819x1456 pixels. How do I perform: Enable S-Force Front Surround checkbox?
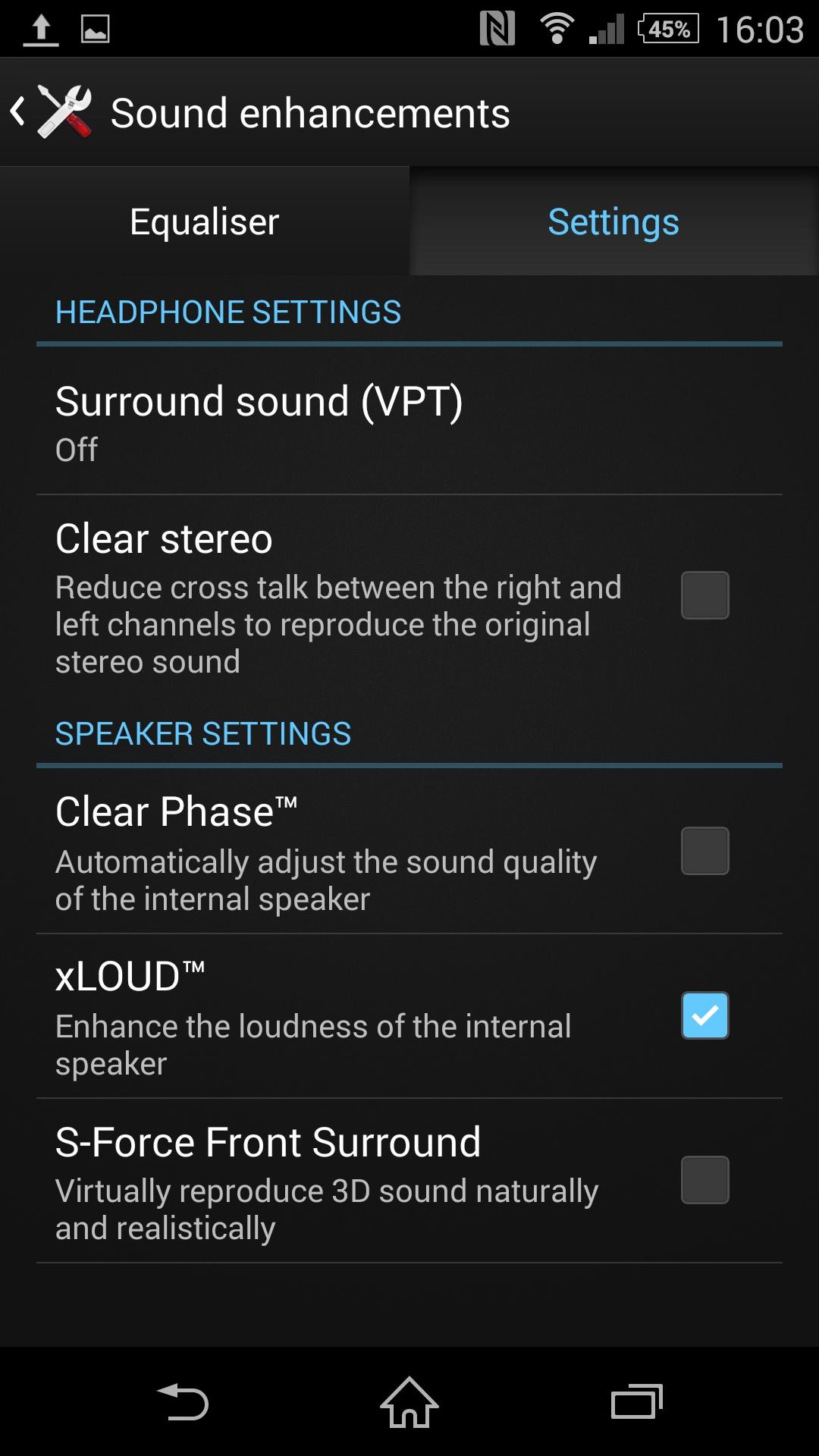click(x=704, y=1180)
